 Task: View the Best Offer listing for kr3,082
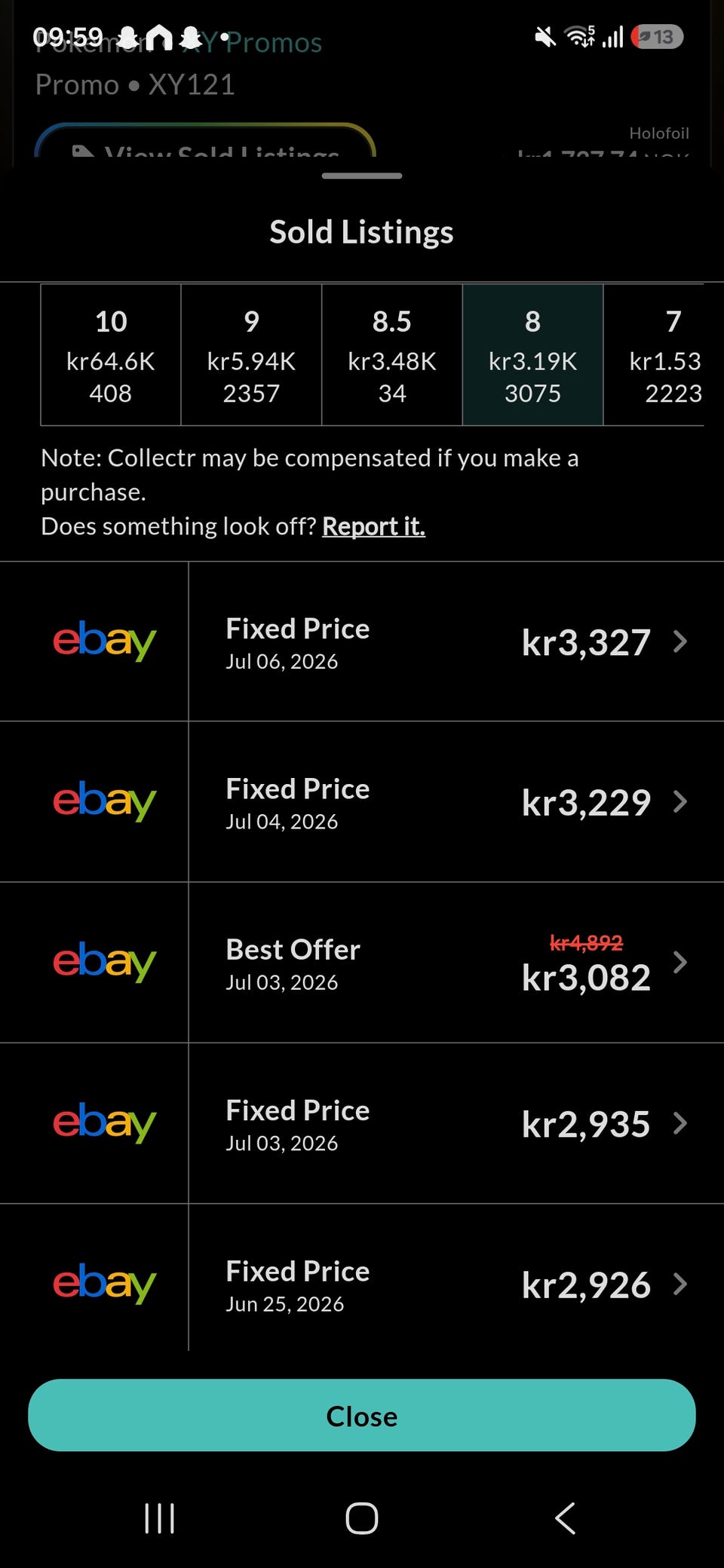[x=362, y=963]
